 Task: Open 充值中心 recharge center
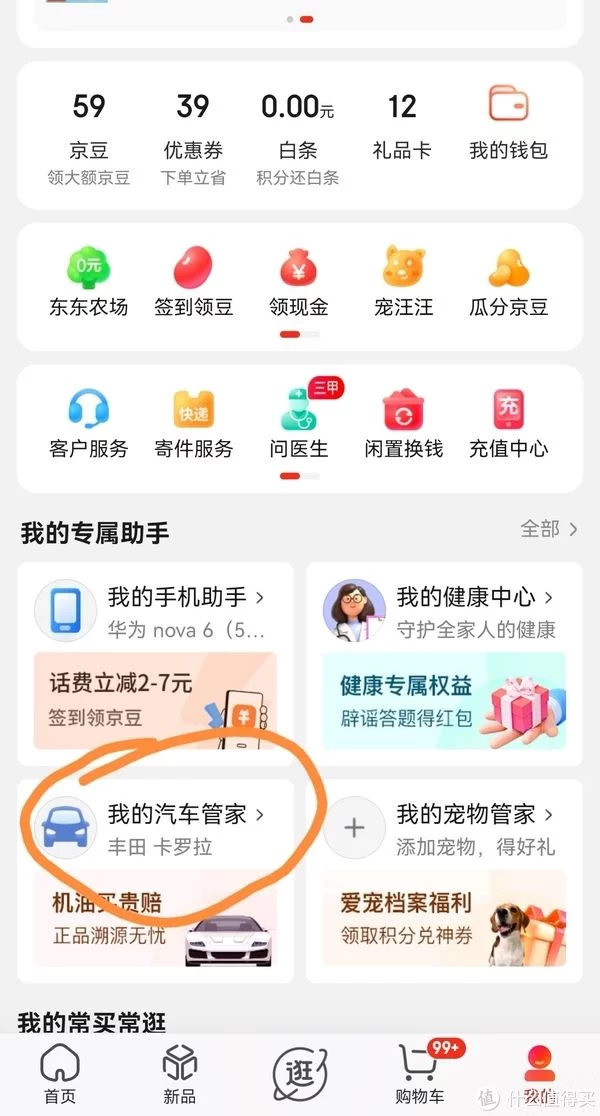pyautogui.click(x=508, y=425)
